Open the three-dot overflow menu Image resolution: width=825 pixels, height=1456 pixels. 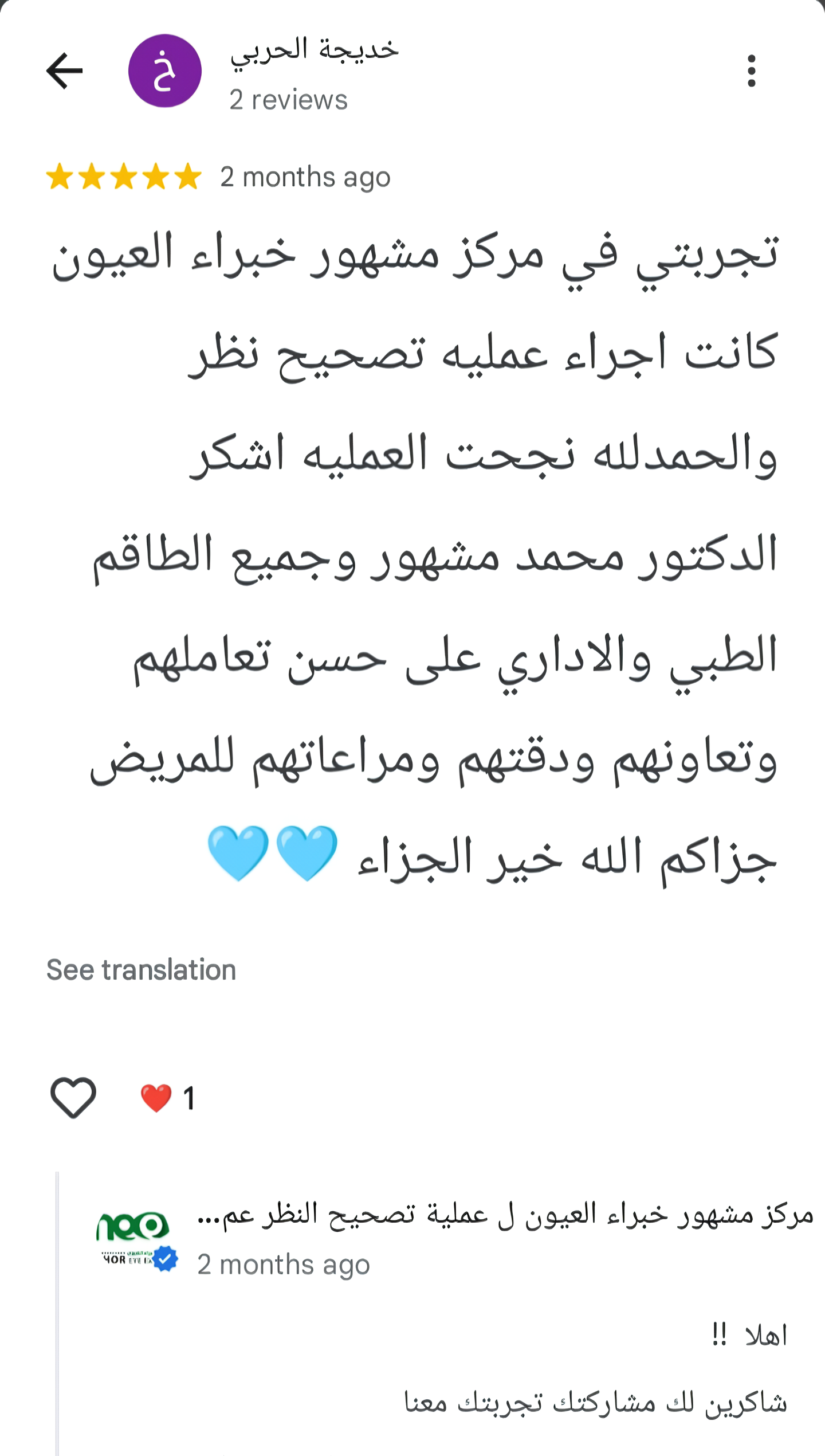(751, 71)
